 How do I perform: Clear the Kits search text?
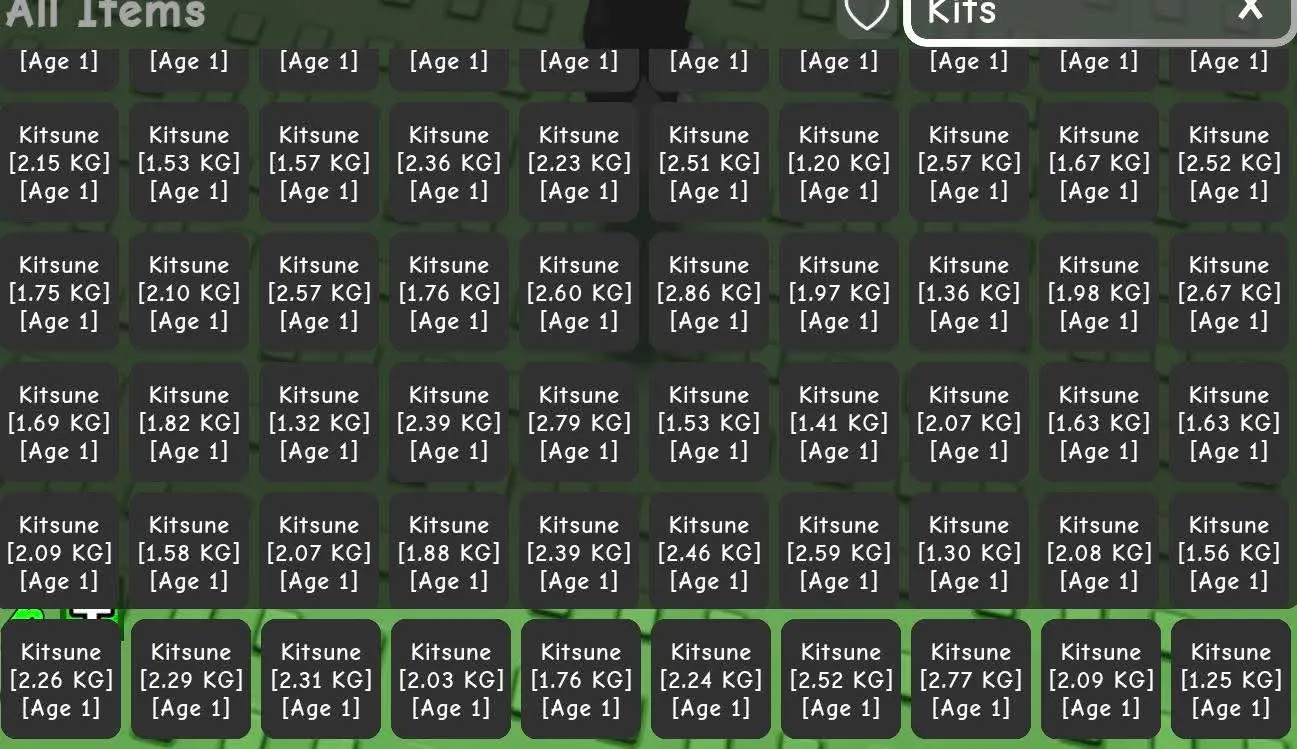coord(1250,11)
